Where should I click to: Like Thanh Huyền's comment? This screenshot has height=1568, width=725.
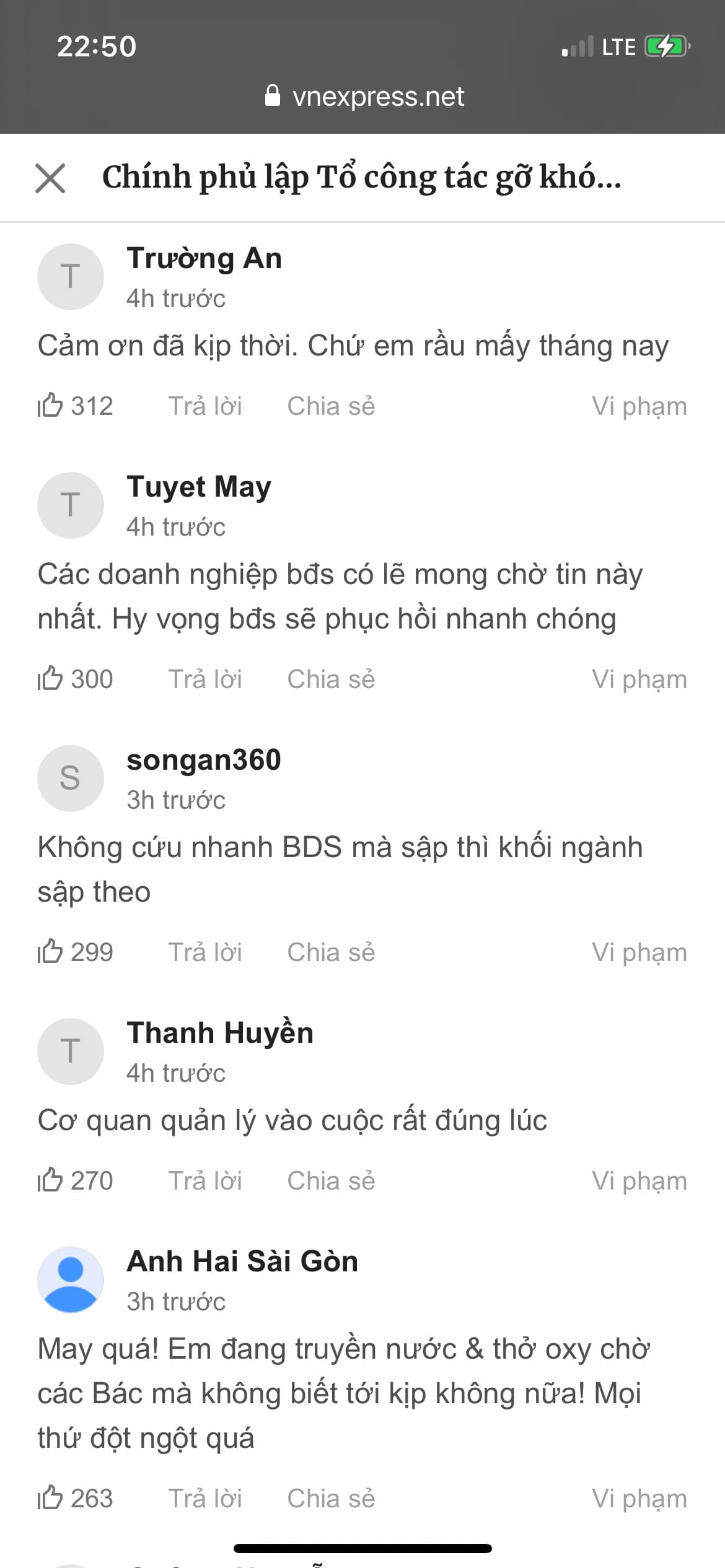coord(51,1181)
